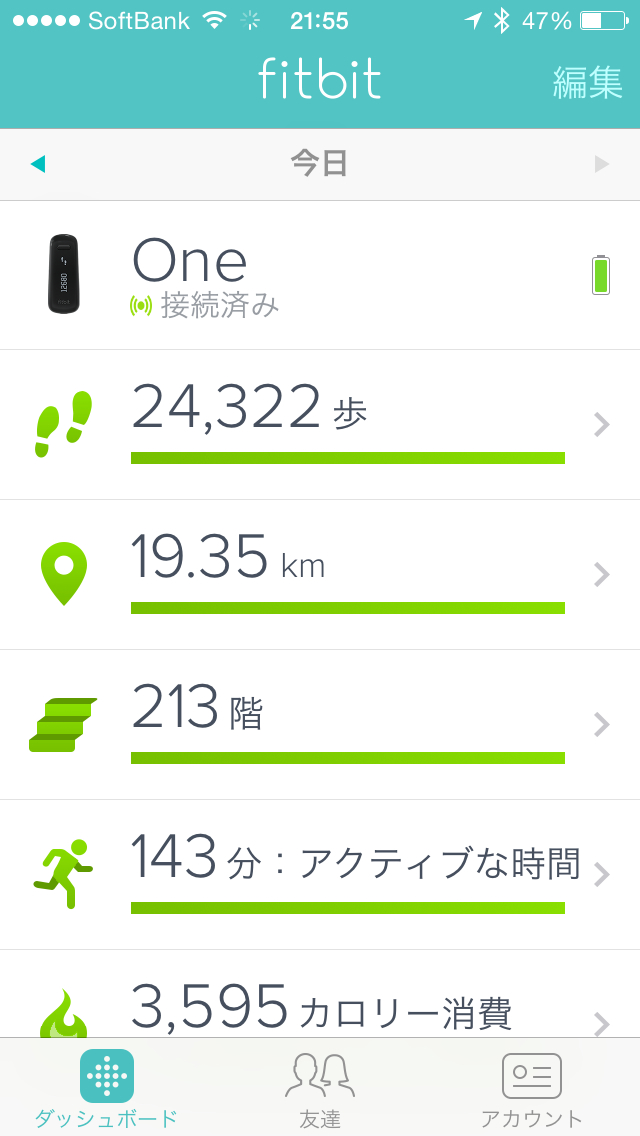This screenshot has width=640, height=1136.
Task: Open the 213 階 floors climbed row
Action: [320, 725]
